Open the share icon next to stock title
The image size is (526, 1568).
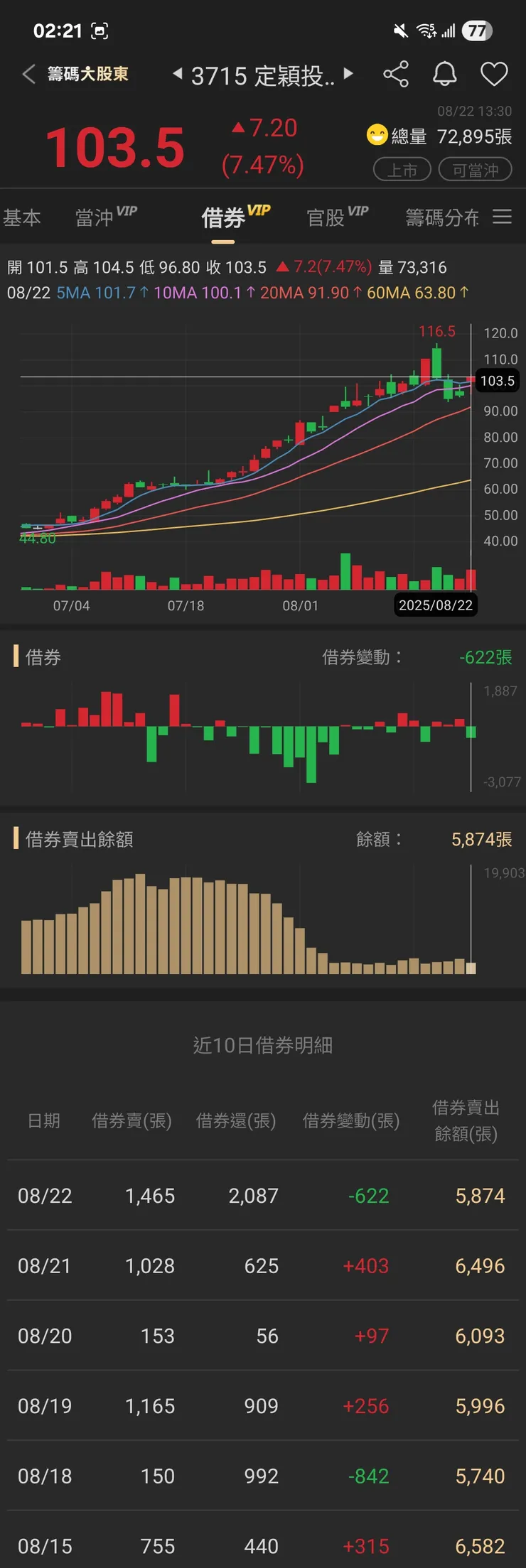(397, 74)
